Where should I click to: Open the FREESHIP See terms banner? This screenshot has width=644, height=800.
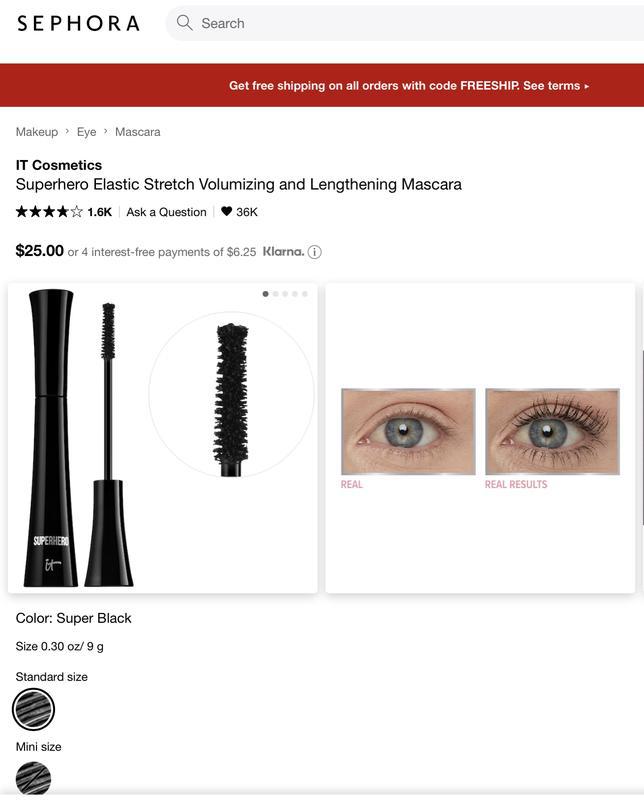408,86
